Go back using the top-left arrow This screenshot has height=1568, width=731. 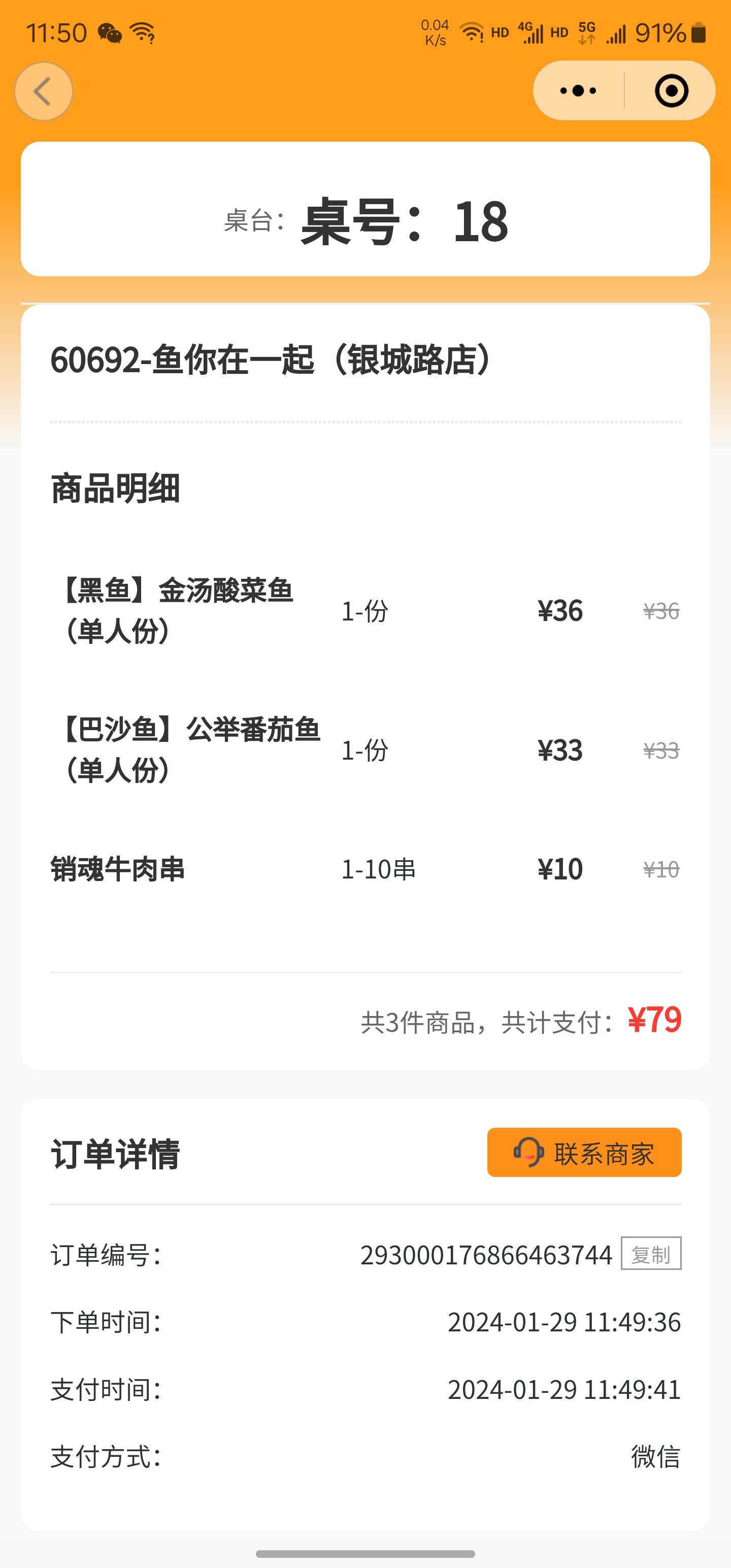point(43,91)
